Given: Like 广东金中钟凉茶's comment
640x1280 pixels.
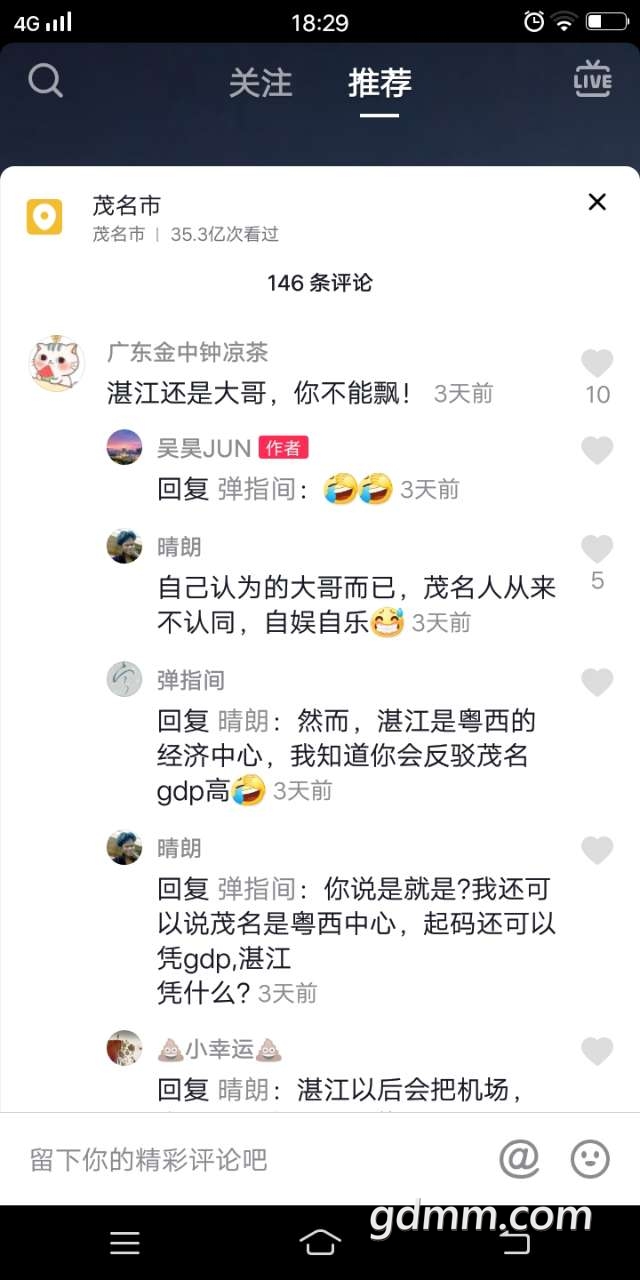Looking at the screenshot, I should click(597, 364).
